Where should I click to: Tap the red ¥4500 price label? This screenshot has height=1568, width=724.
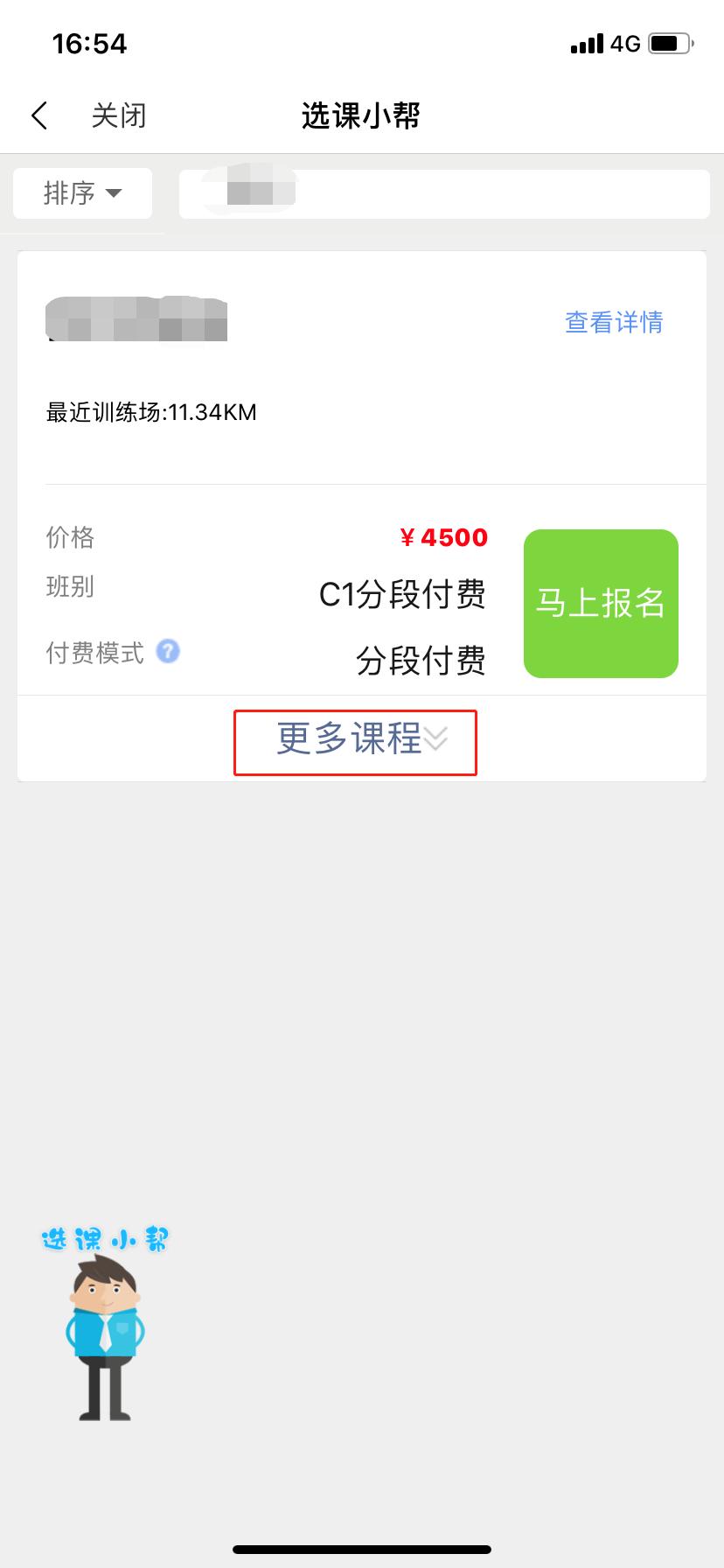tap(444, 537)
